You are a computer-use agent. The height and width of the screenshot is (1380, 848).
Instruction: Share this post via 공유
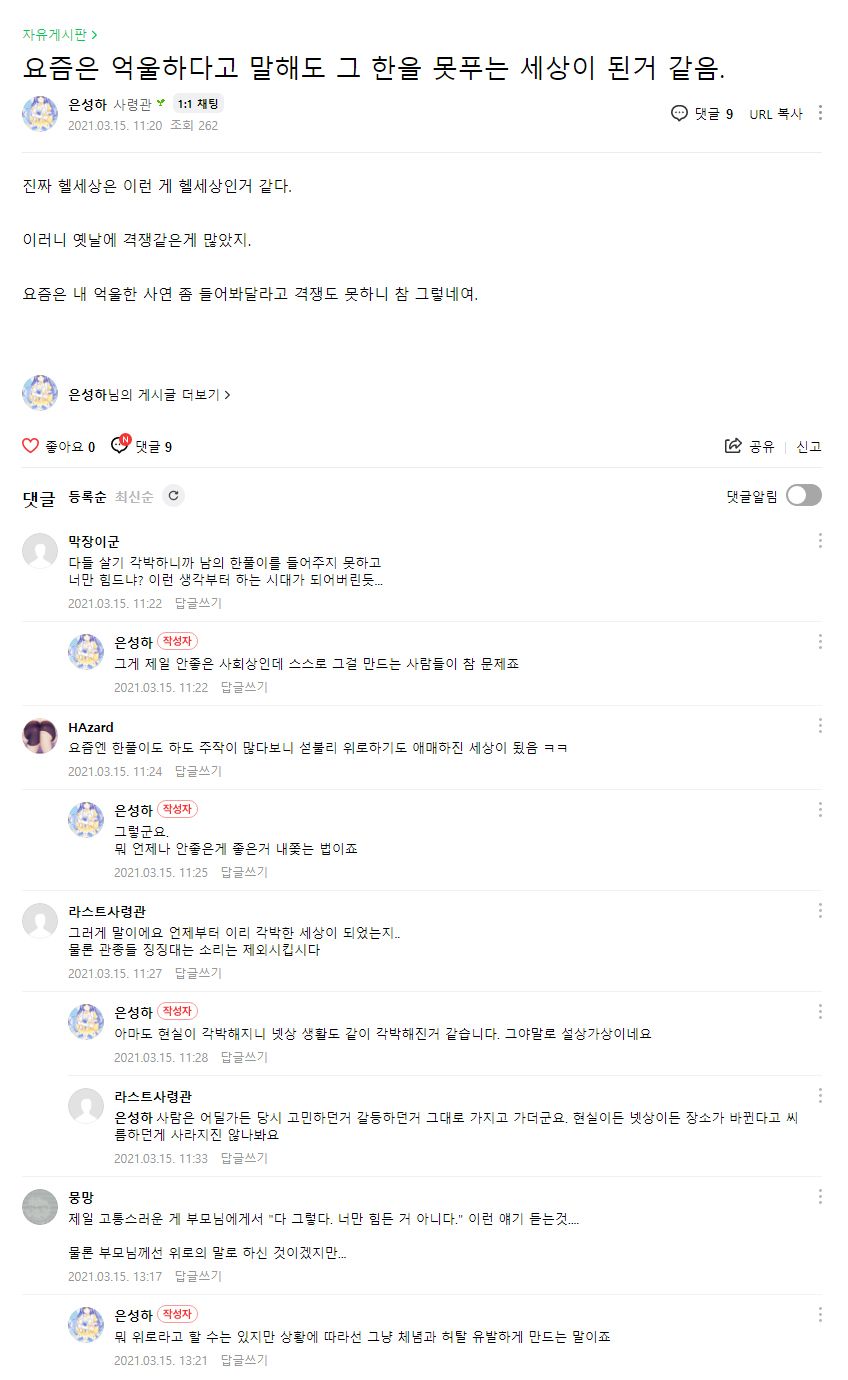tap(750, 446)
